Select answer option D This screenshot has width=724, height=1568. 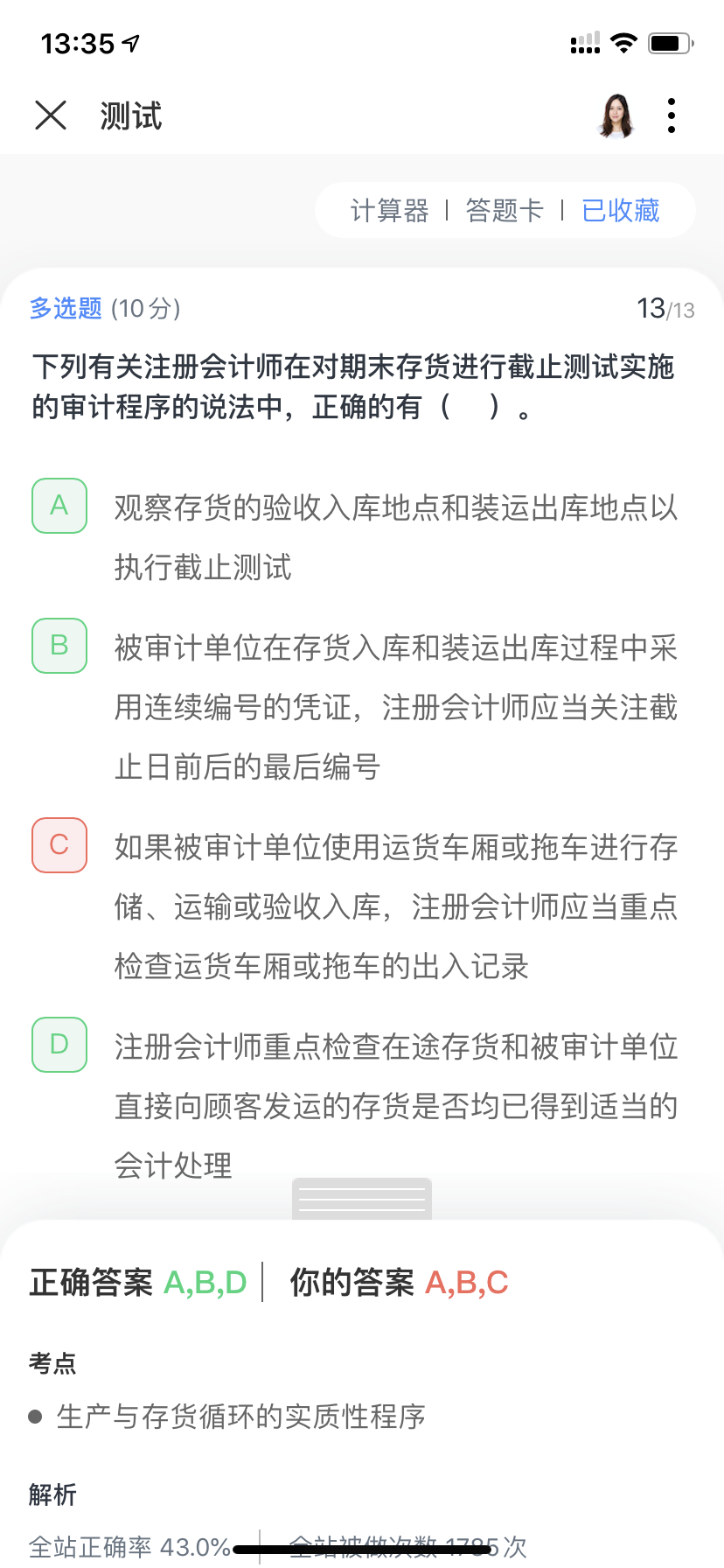pyautogui.click(x=59, y=1045)
